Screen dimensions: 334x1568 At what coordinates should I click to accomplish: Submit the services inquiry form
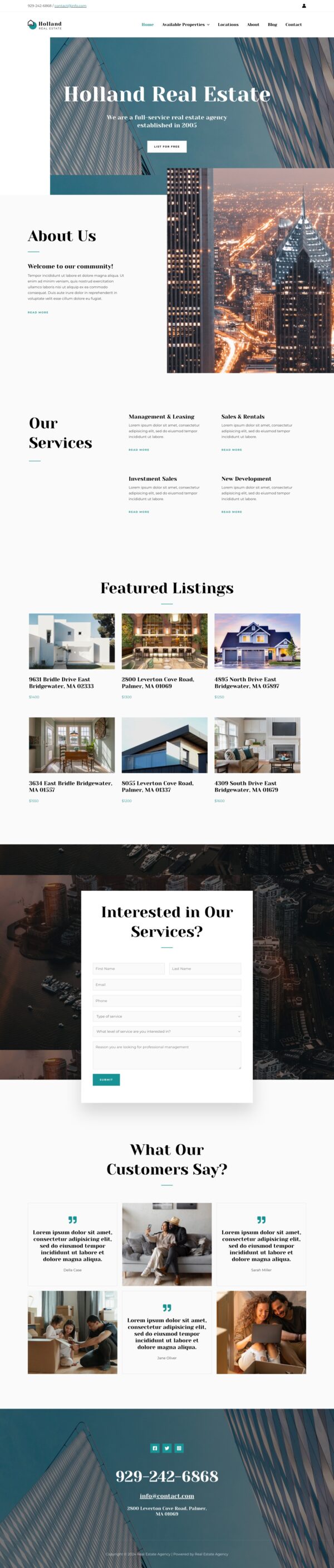pos(106,1080)
